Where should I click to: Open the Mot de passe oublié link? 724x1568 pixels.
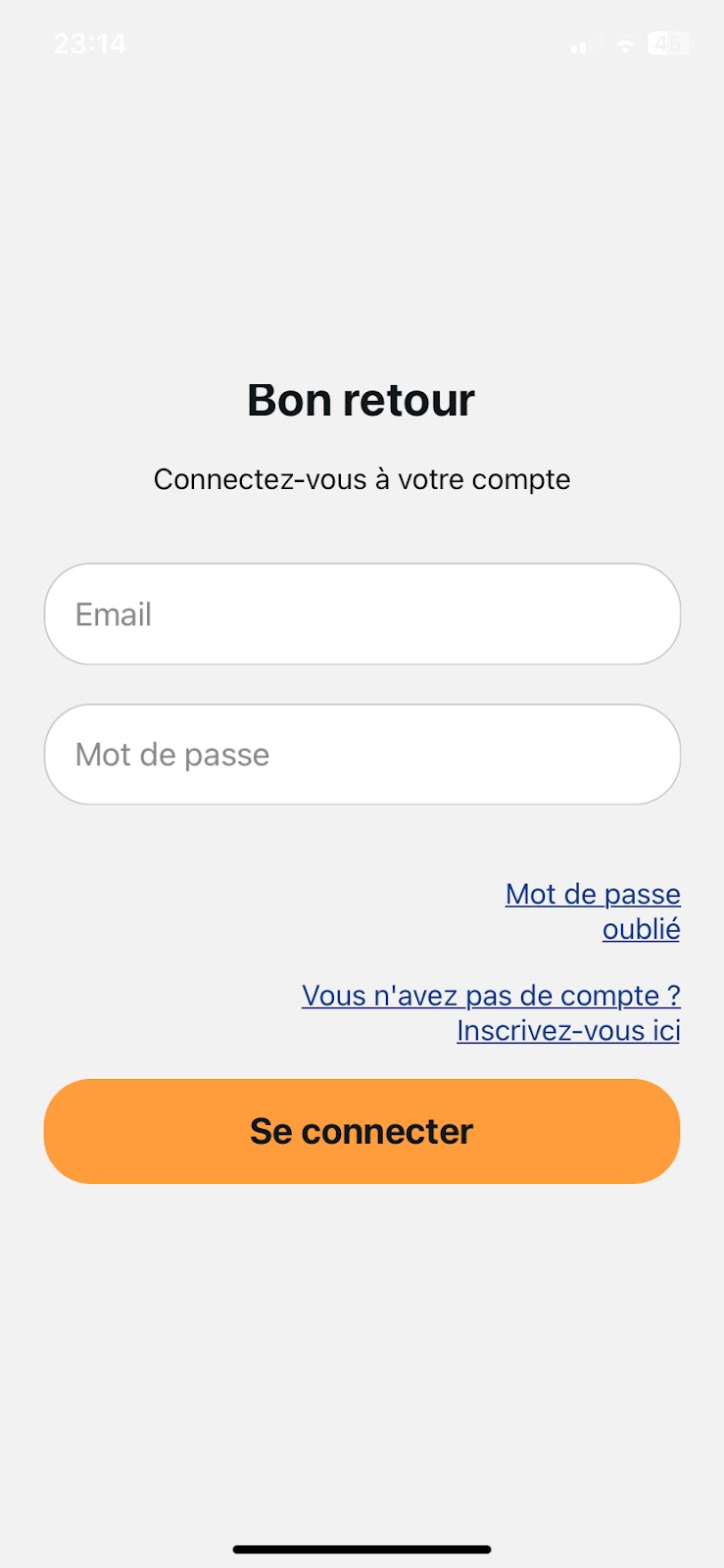(x=593, y=910)
